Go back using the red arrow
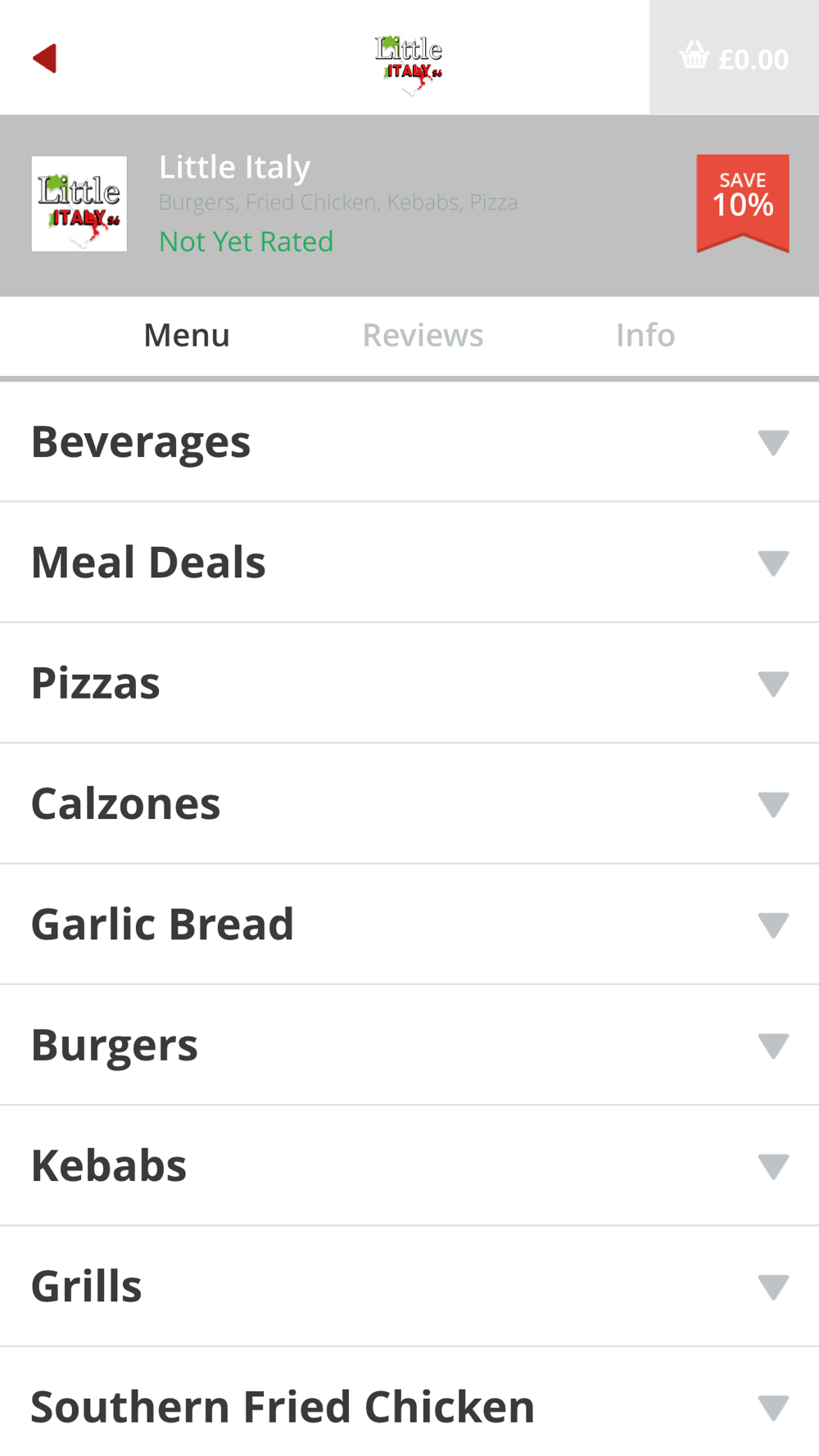The image size is (819, 1456). coord(45,58)
